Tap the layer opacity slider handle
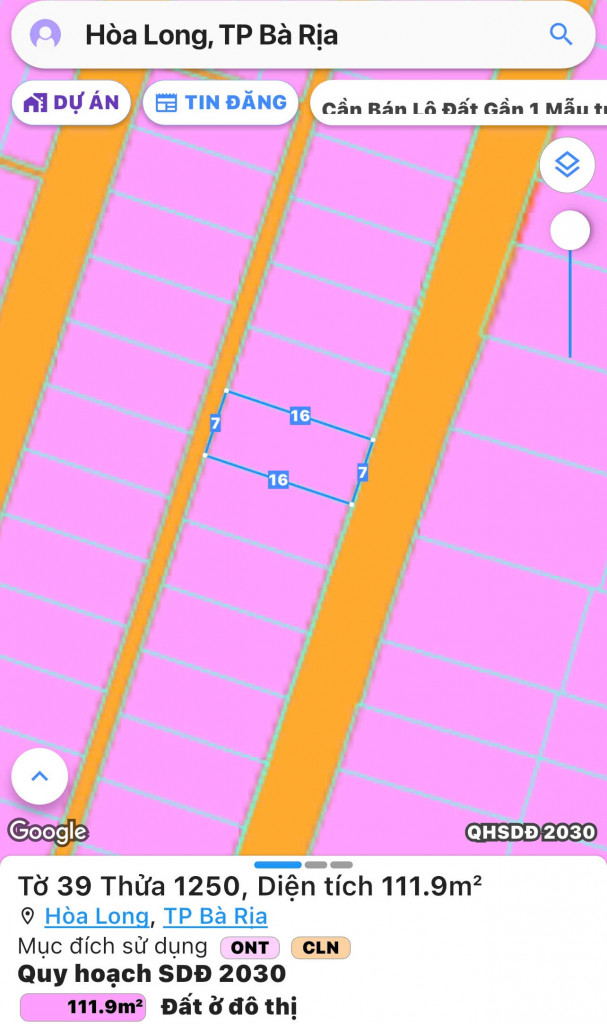Screen dimensions: 607x1024 pyautogui.click(x=571, y=231)
